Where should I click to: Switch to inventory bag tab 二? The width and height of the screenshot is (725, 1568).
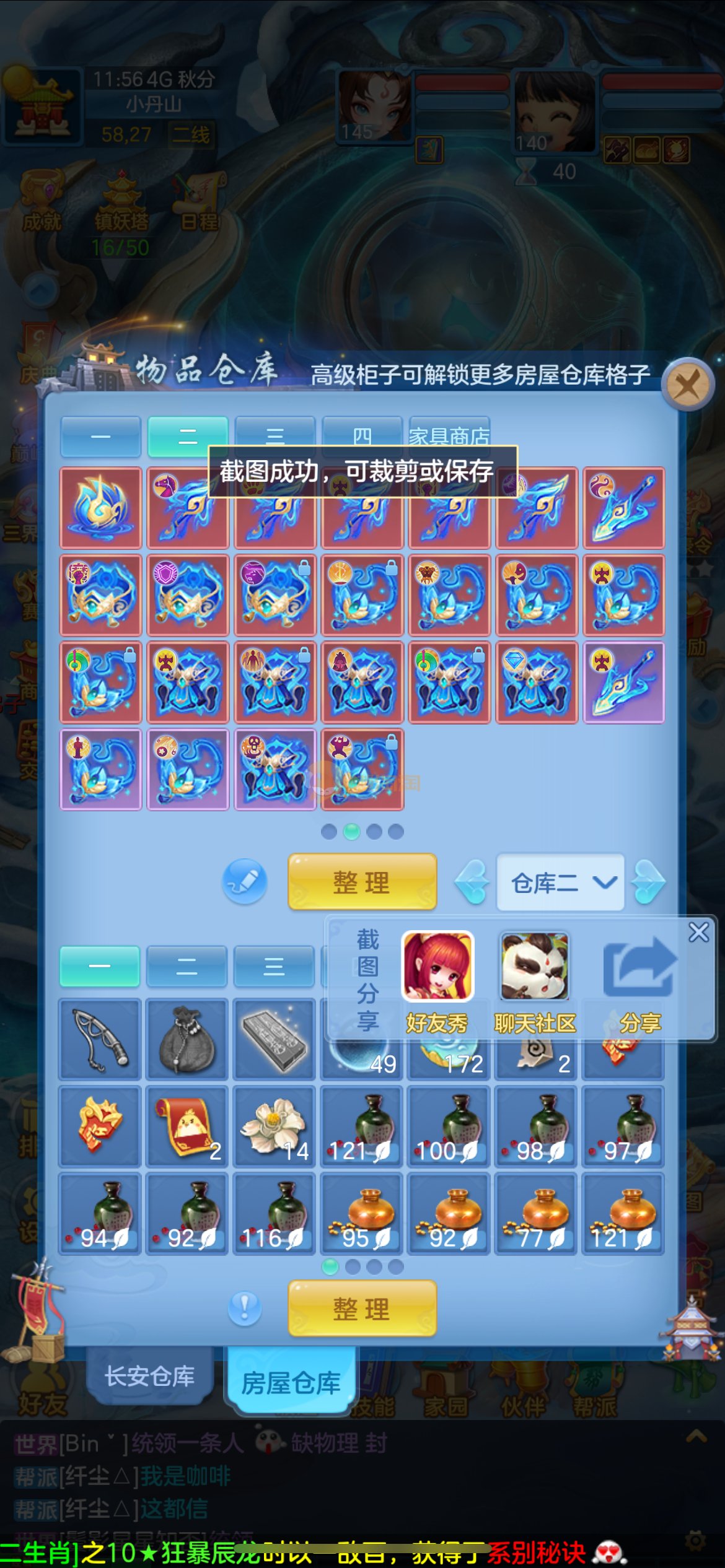coord(187,966)
